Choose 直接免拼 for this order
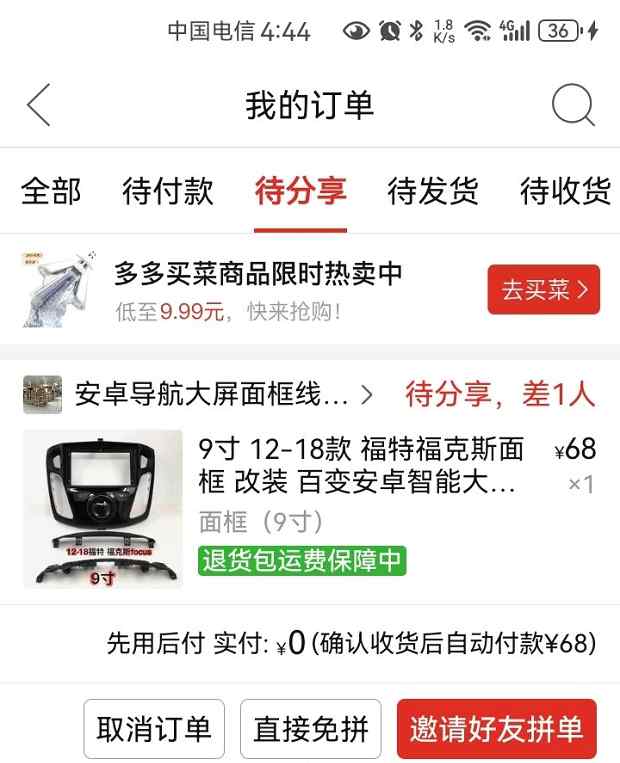The width and height of the screenshot is (620, 763). pyautogui.click(x=310, y=729)
